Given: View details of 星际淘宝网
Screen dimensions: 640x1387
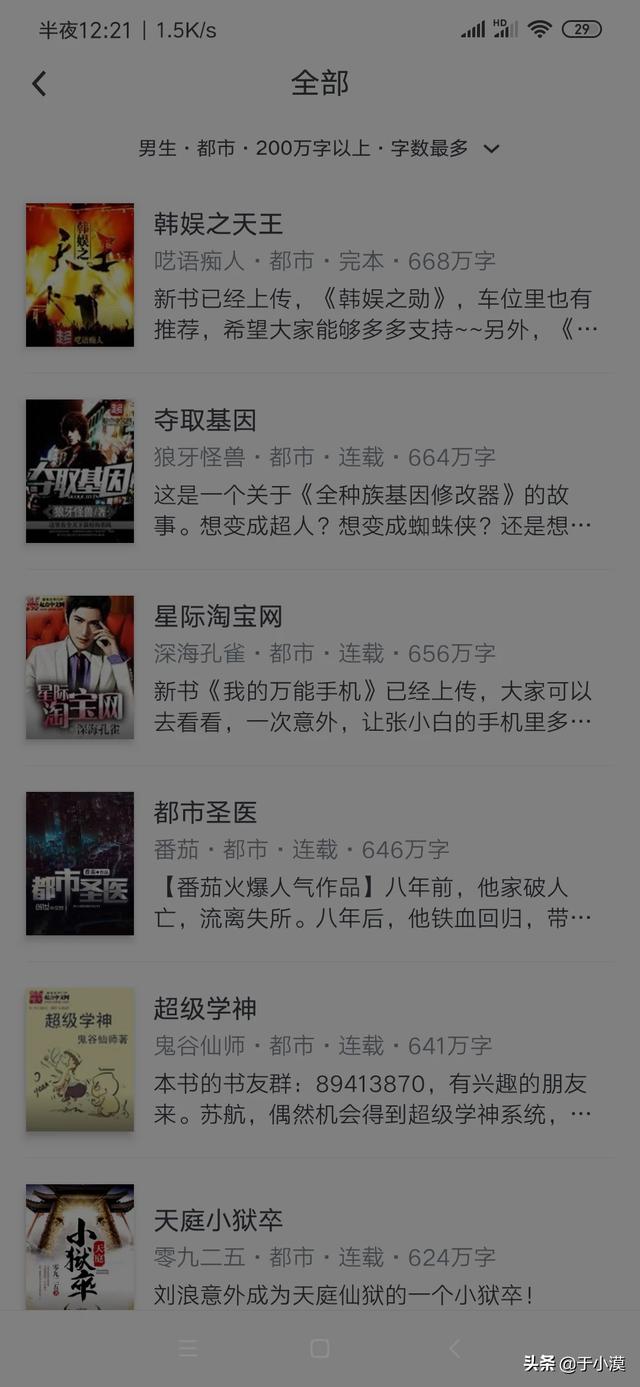Looking at the screenshot, I should coord(218,616).
